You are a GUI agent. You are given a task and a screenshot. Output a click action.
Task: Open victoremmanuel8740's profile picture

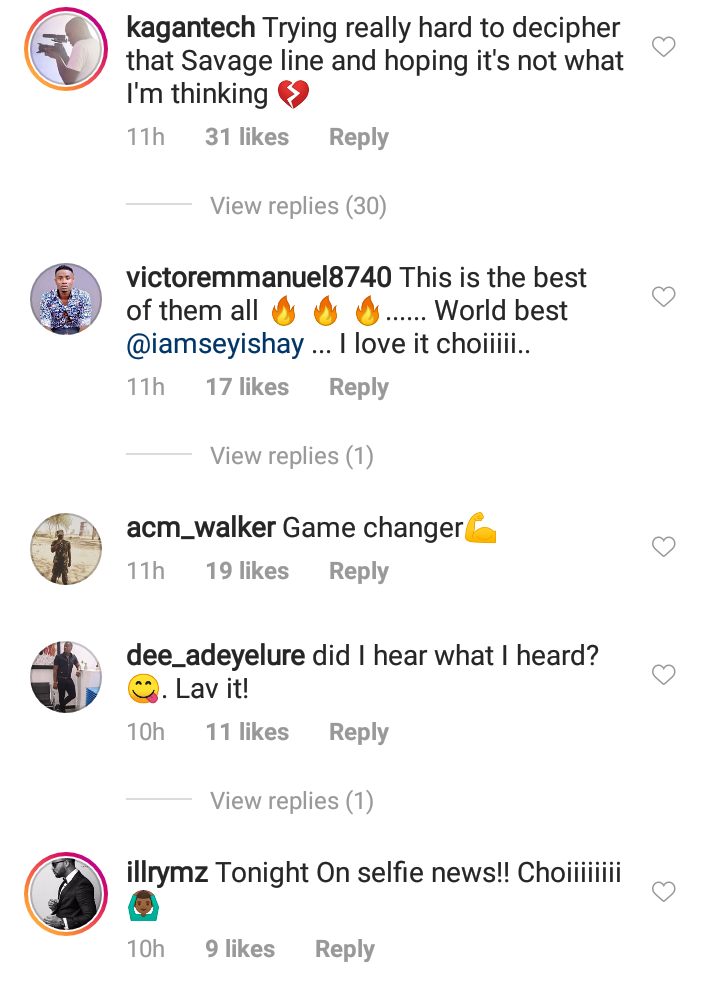[x=65, y=298]
